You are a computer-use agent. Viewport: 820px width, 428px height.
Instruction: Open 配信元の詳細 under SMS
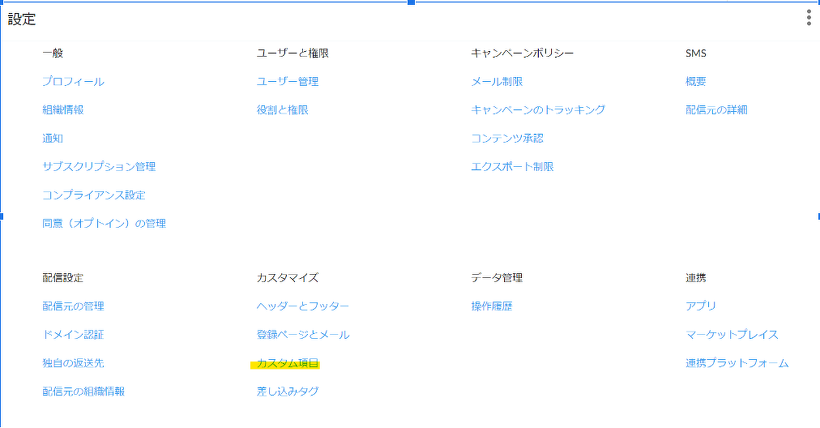click(716, 110)
